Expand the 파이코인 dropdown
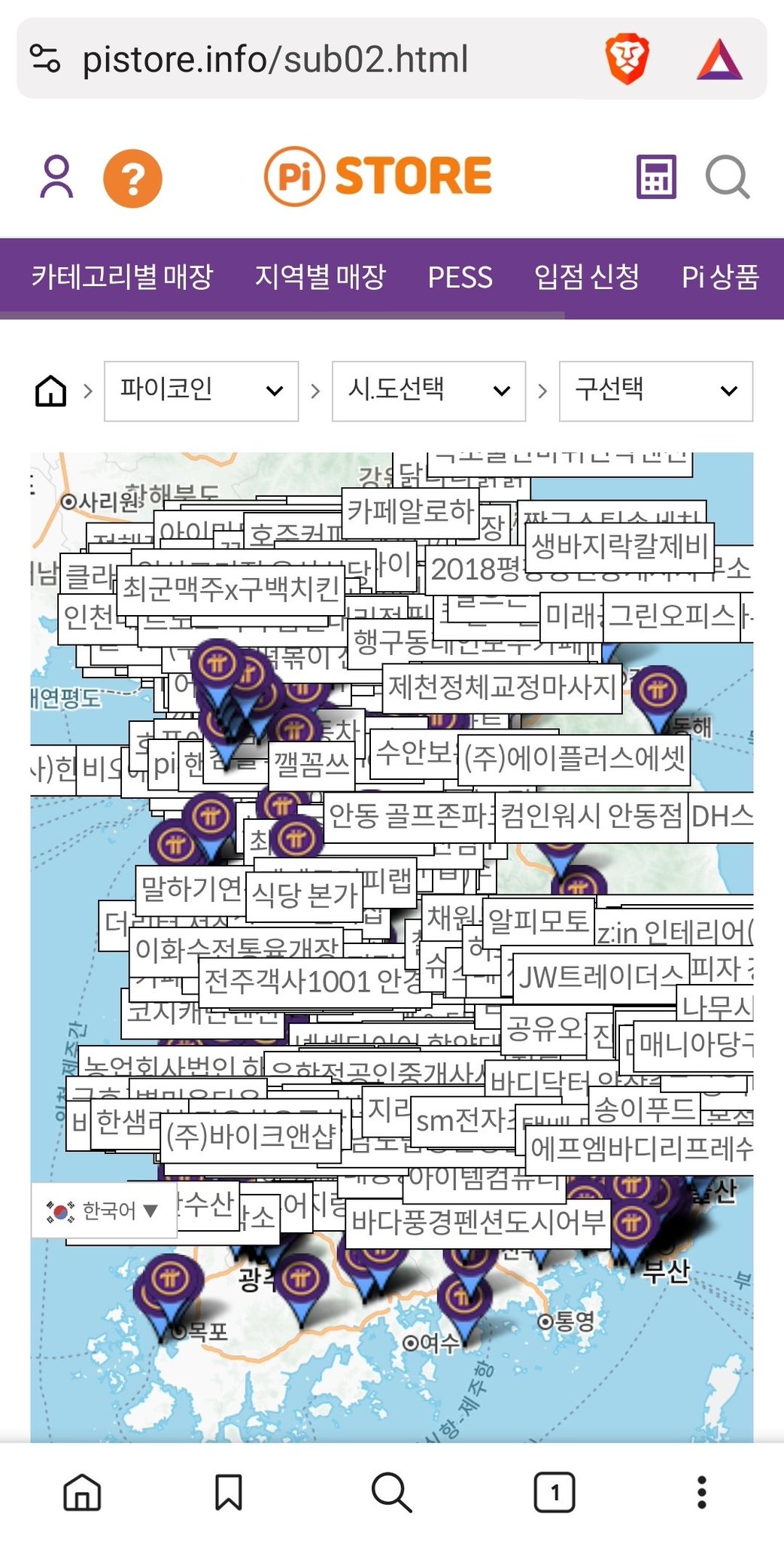Viewport: 784px width, 1541px height. tap(201, 391)
